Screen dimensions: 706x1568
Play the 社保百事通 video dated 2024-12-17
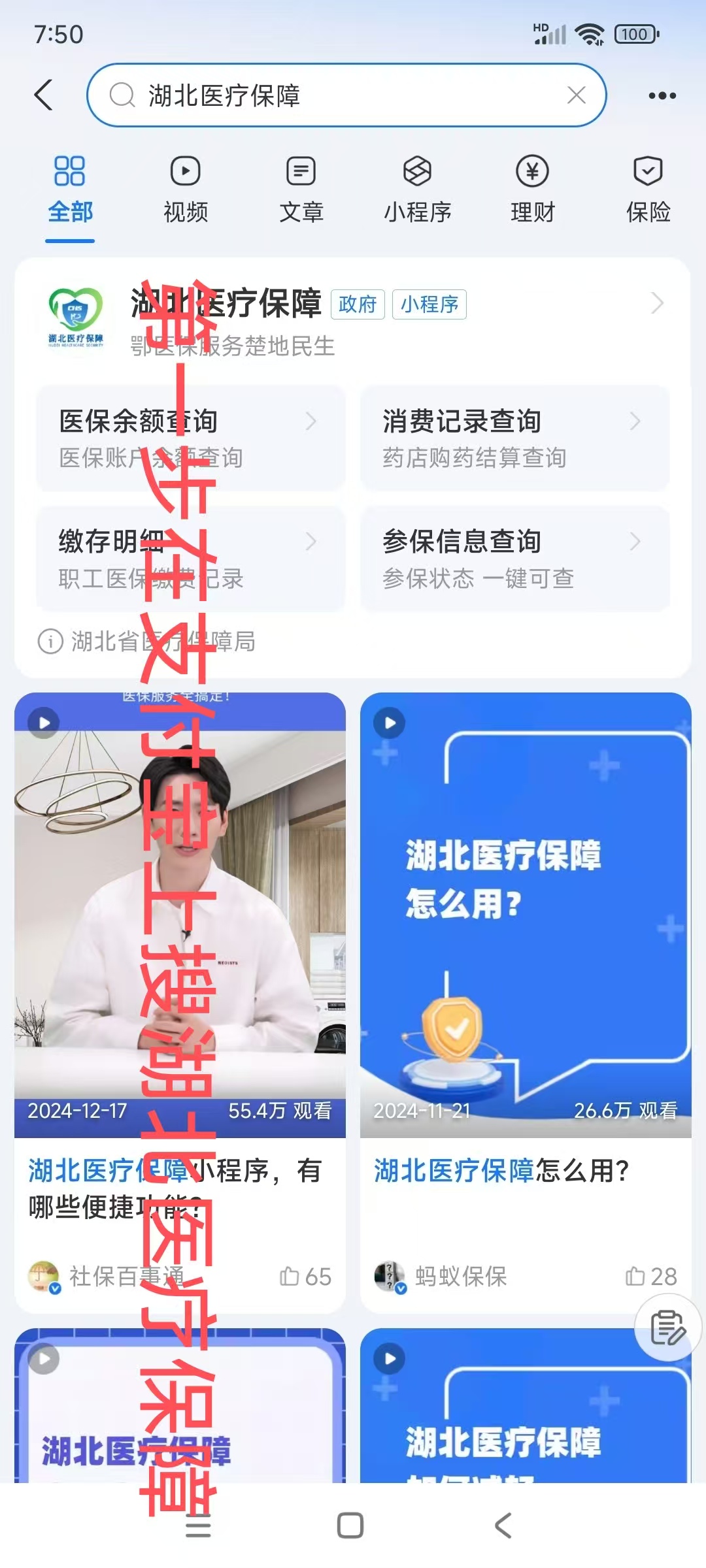point(180,915)
